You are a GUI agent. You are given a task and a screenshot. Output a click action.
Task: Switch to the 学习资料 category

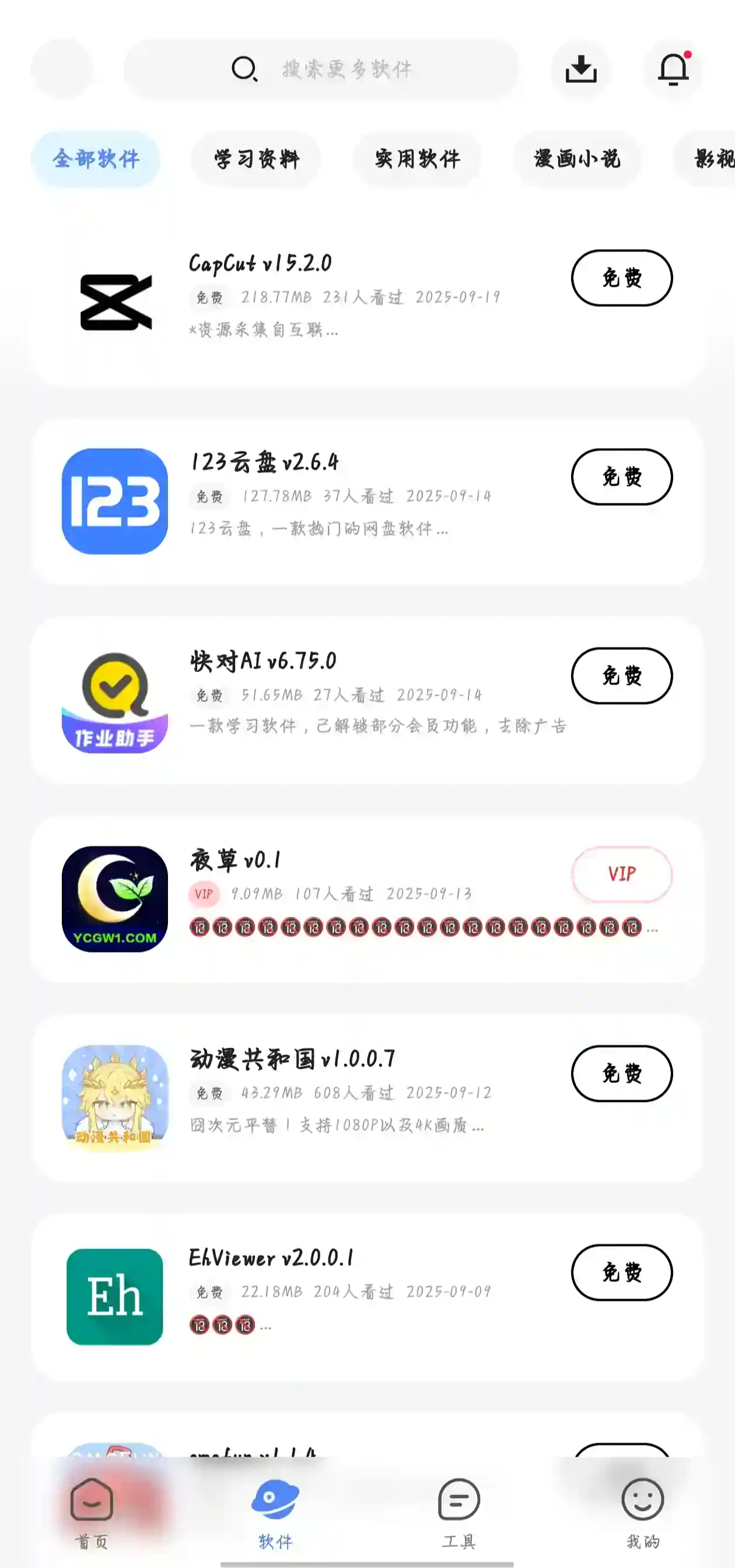(256, 159)
